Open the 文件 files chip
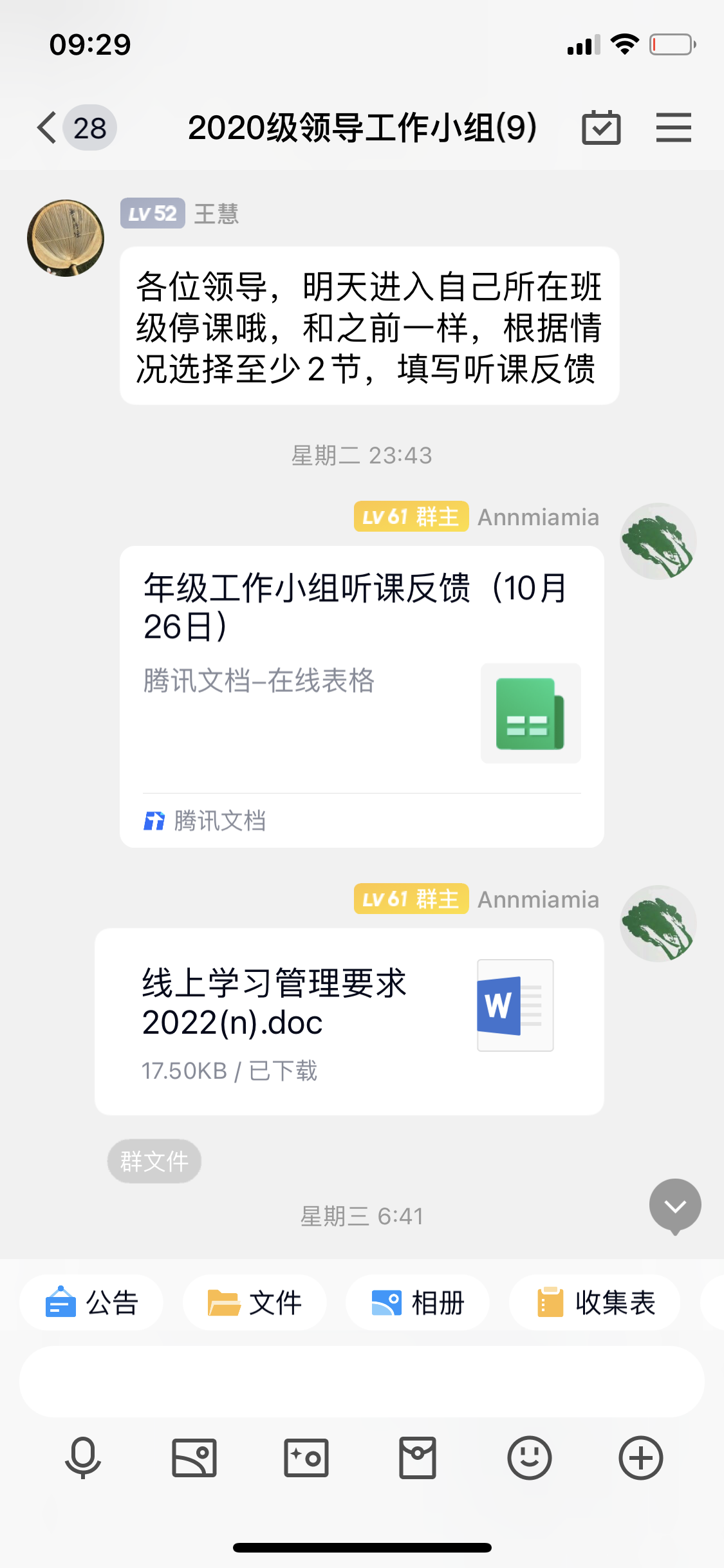 pos(255,1302)
